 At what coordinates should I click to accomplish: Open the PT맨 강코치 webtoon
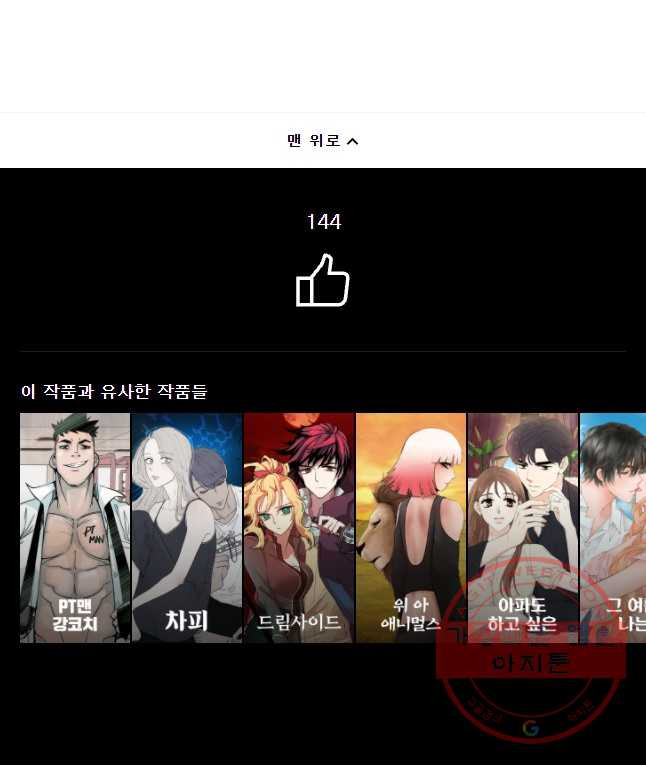(x=75, y=527)
